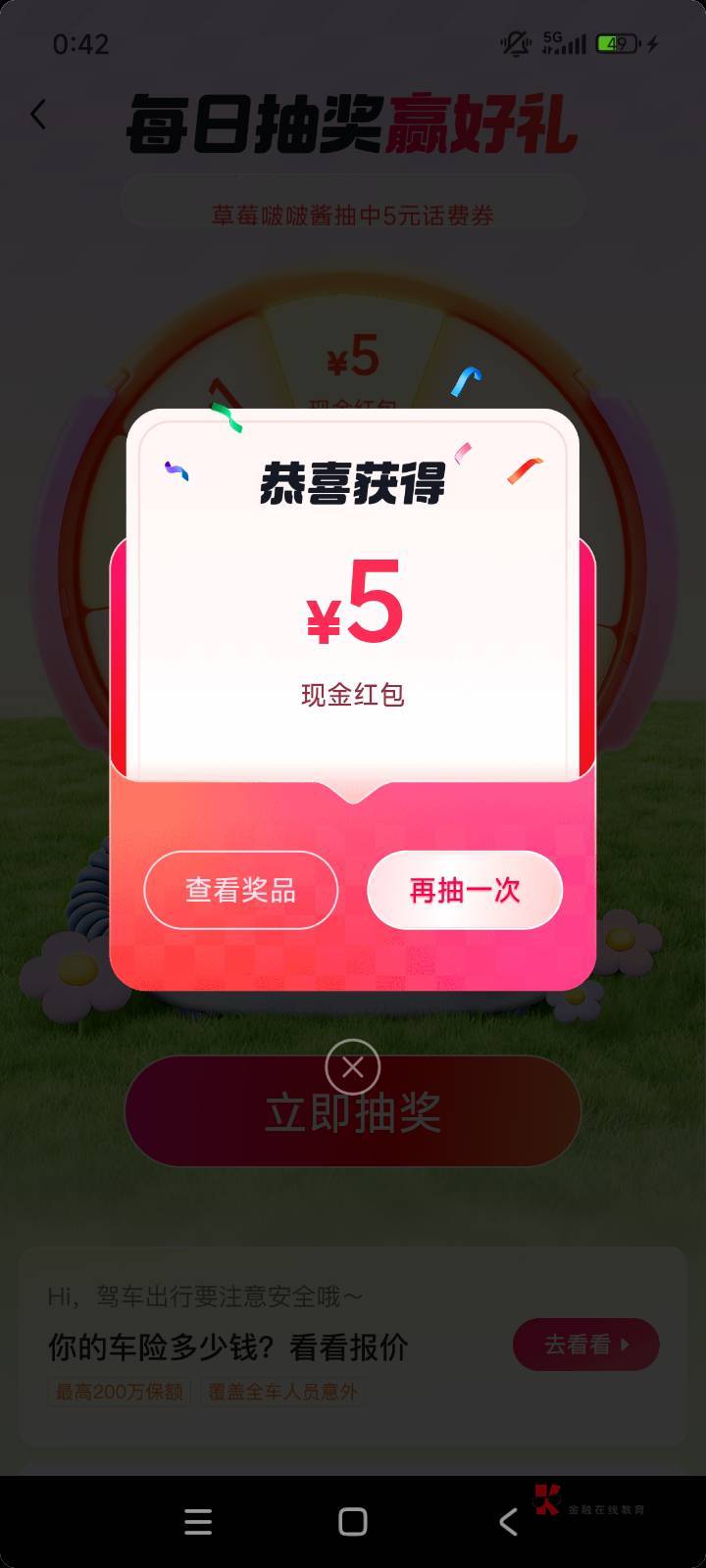Tap 查看奖品 to view the prize

(241, 890)
